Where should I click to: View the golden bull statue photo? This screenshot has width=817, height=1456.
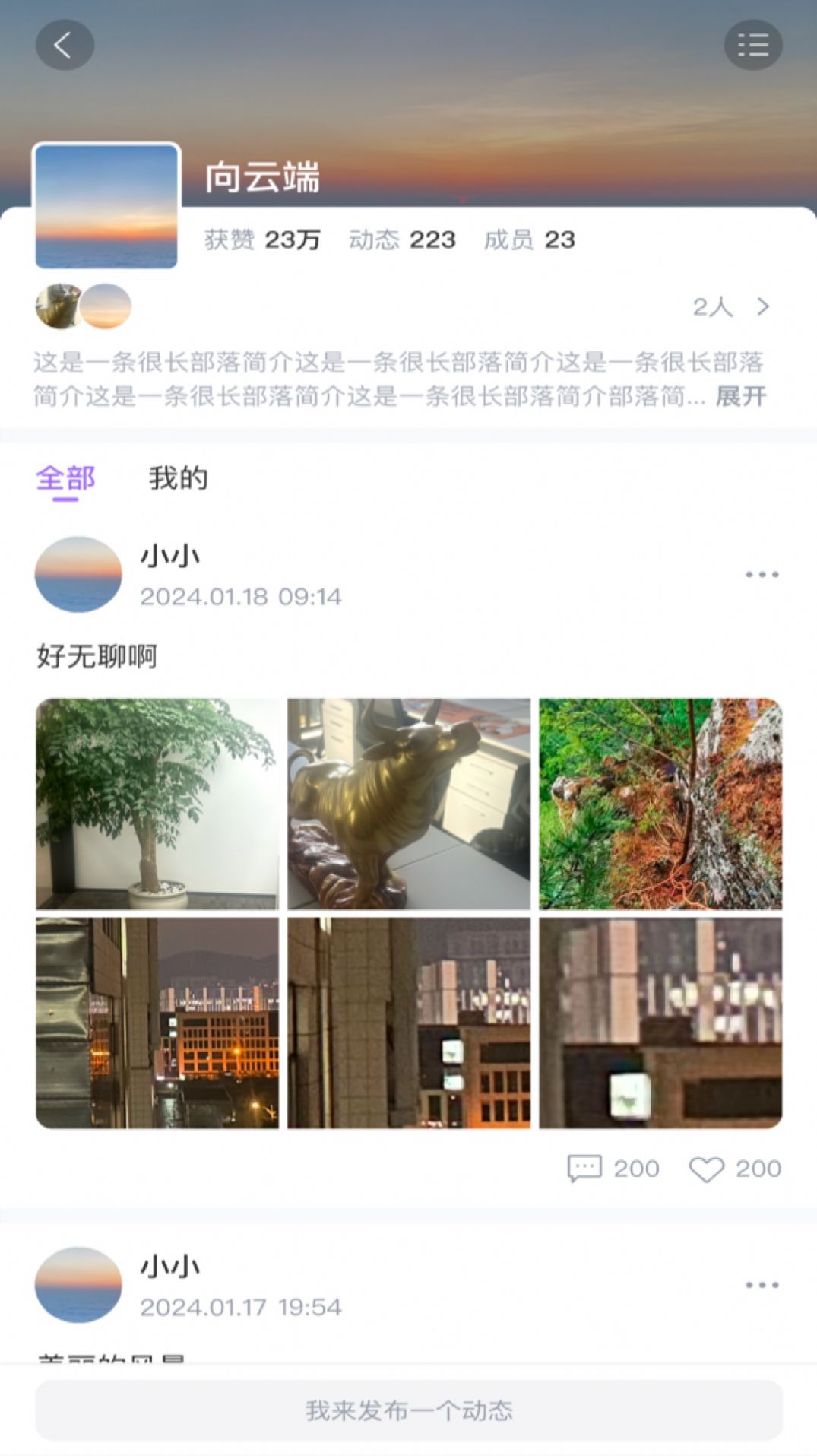[409, 804]
